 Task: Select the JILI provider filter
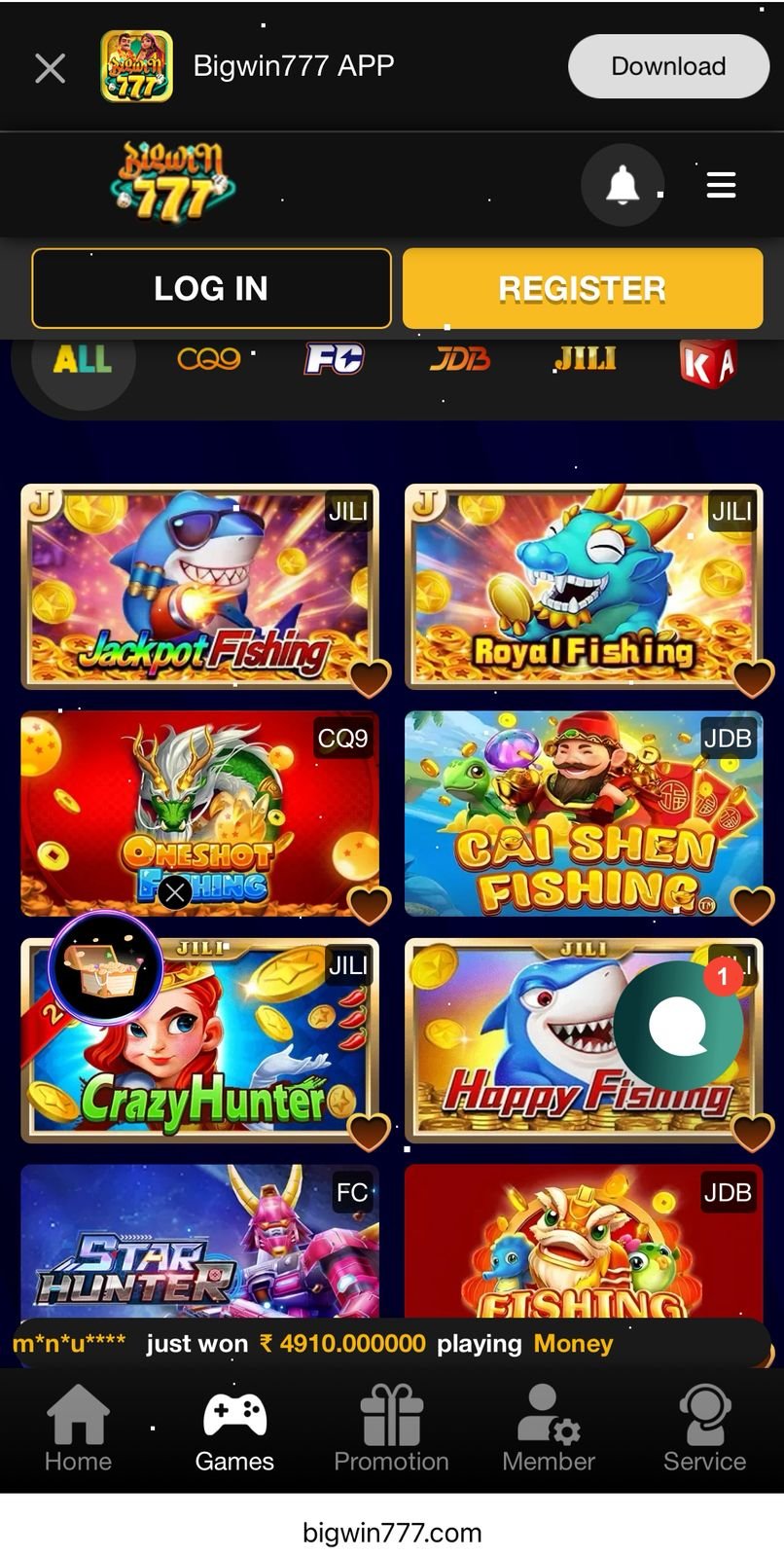[585, 359]
